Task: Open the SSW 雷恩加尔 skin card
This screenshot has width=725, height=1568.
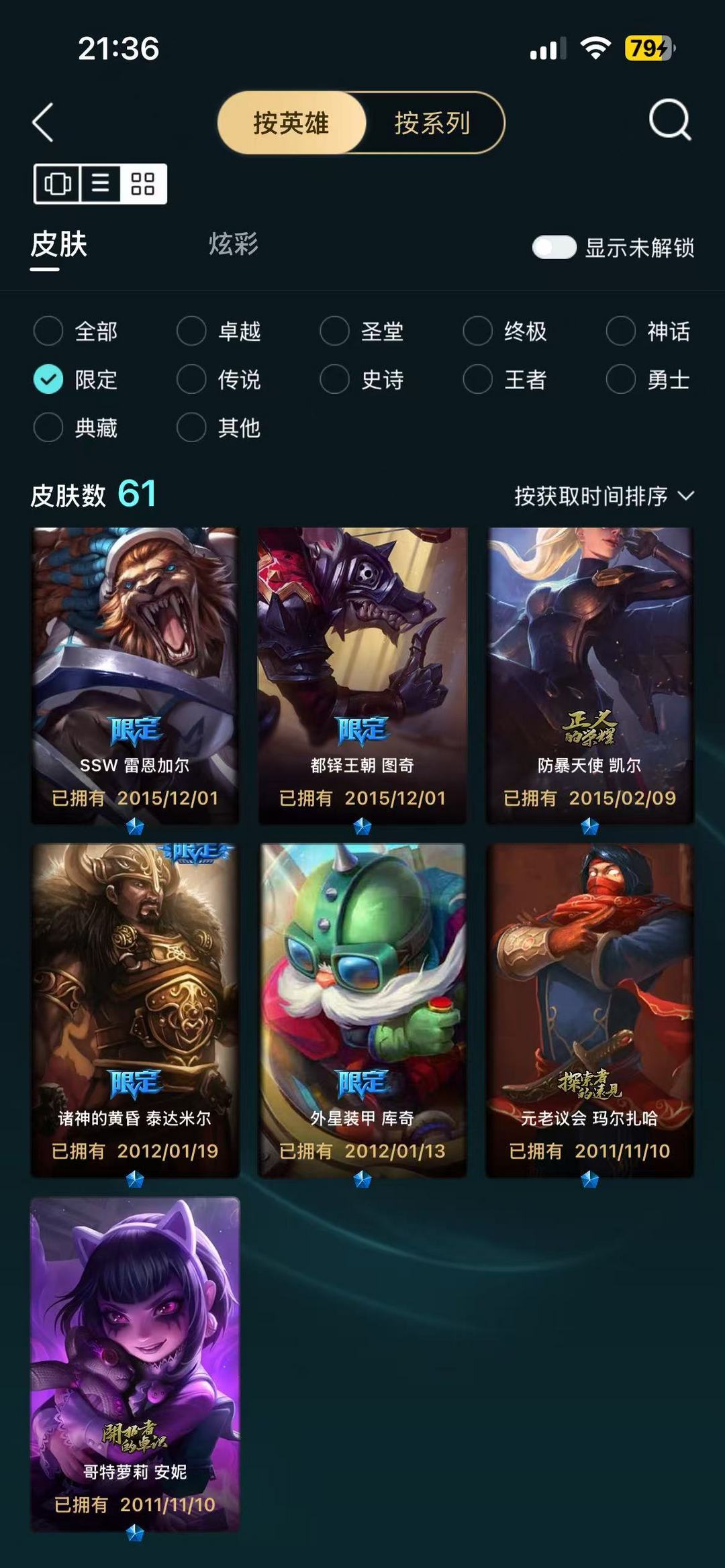Action: click(135, 676)
